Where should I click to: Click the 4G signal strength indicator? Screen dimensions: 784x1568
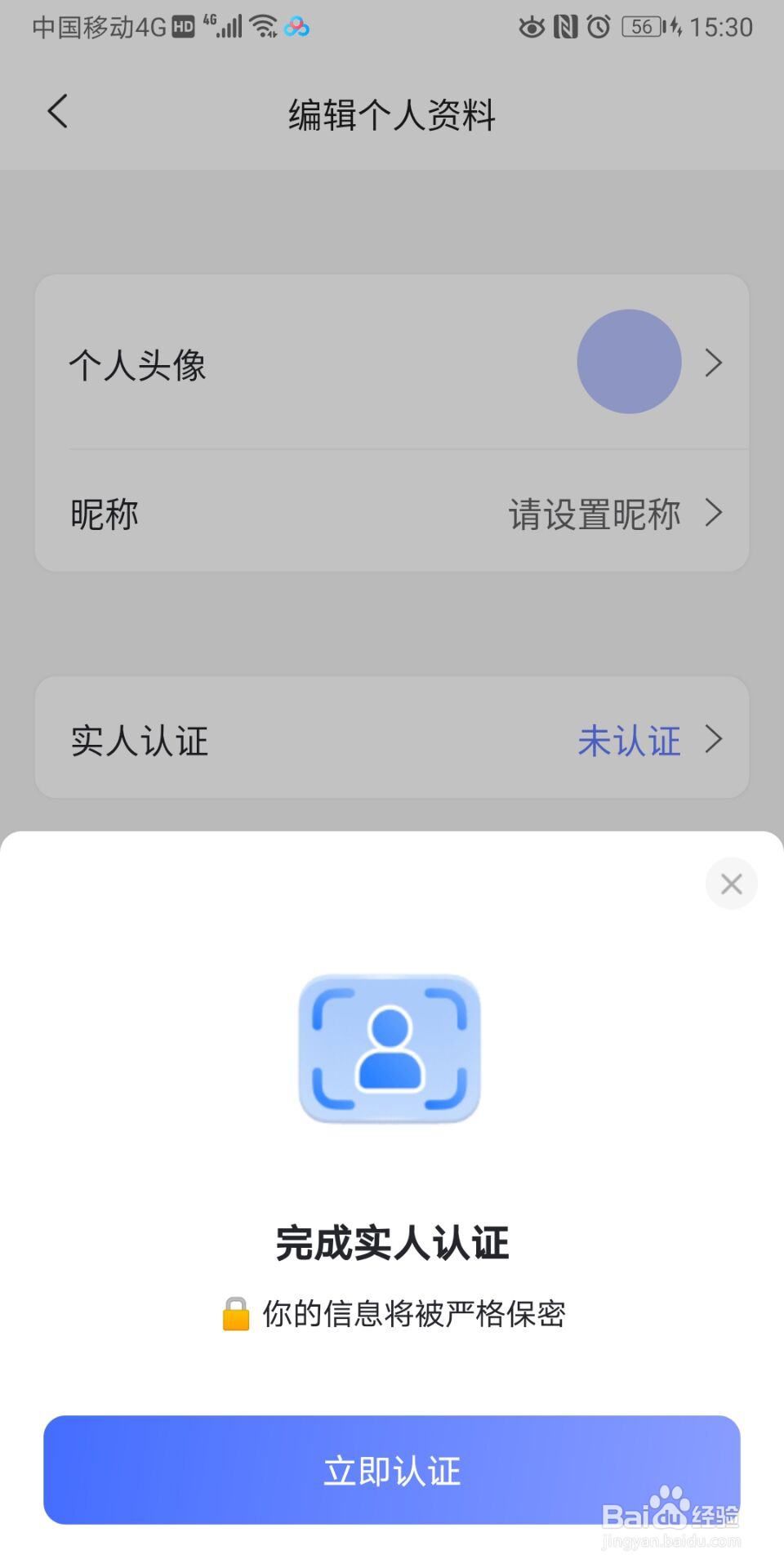click(227, 27)
